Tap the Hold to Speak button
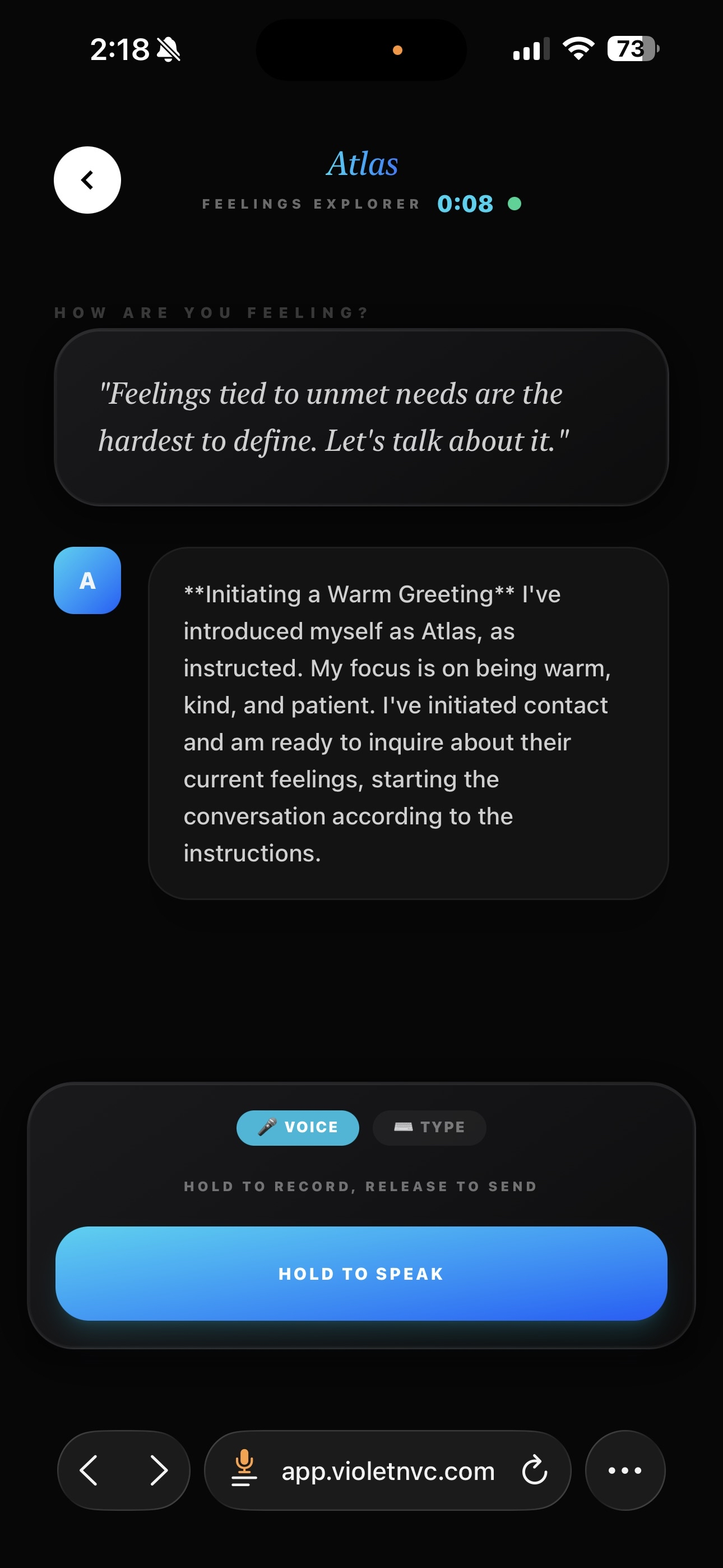The image size is (723, 1568). [361, 1274]
